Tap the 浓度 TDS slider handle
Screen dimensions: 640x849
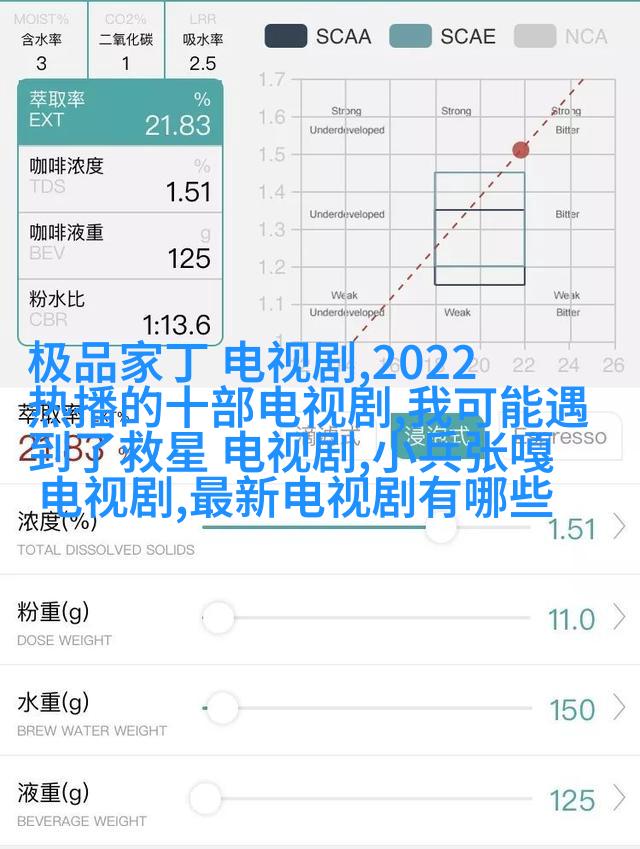coord(440,527)
